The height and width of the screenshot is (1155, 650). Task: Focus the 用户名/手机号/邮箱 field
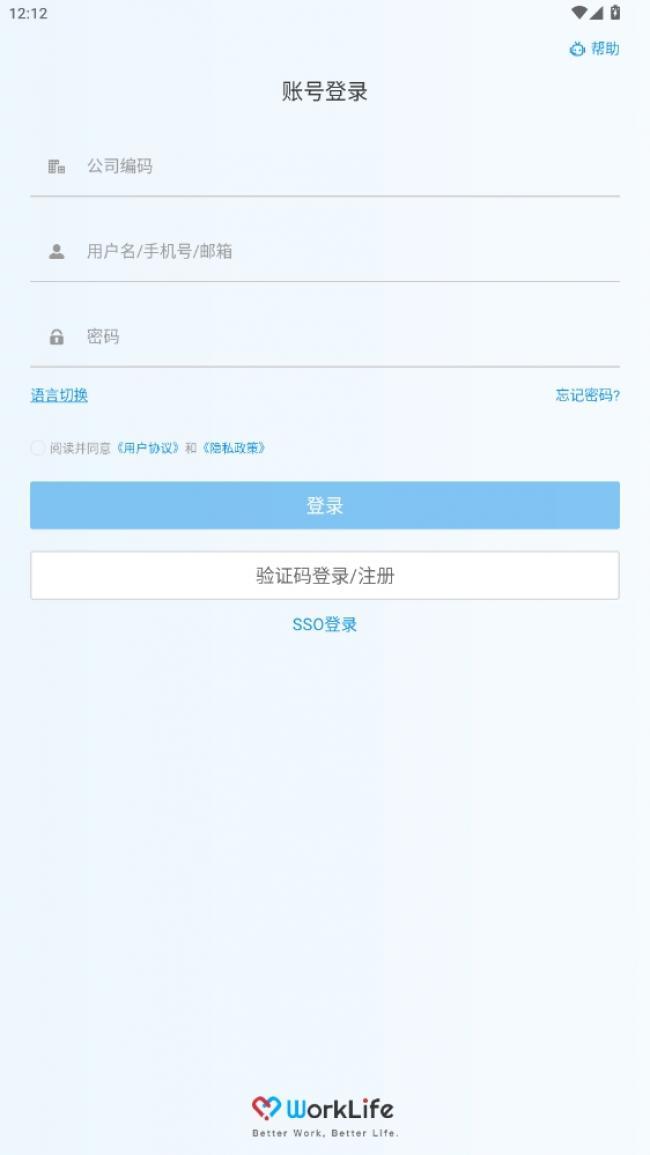coord(340,251)
